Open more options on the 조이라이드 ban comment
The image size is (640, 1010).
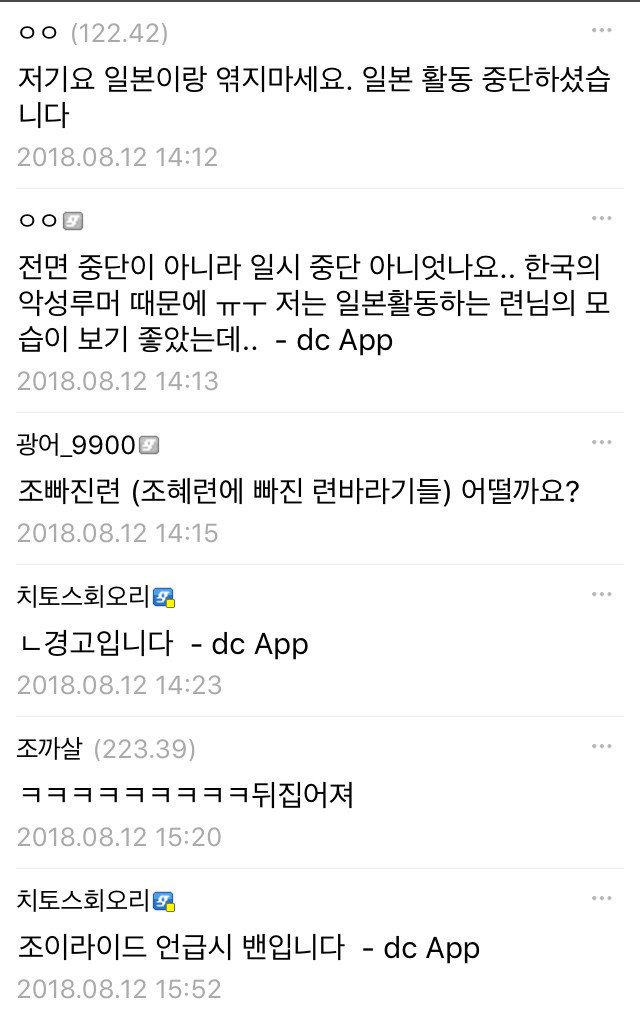[x=601, y=899]
